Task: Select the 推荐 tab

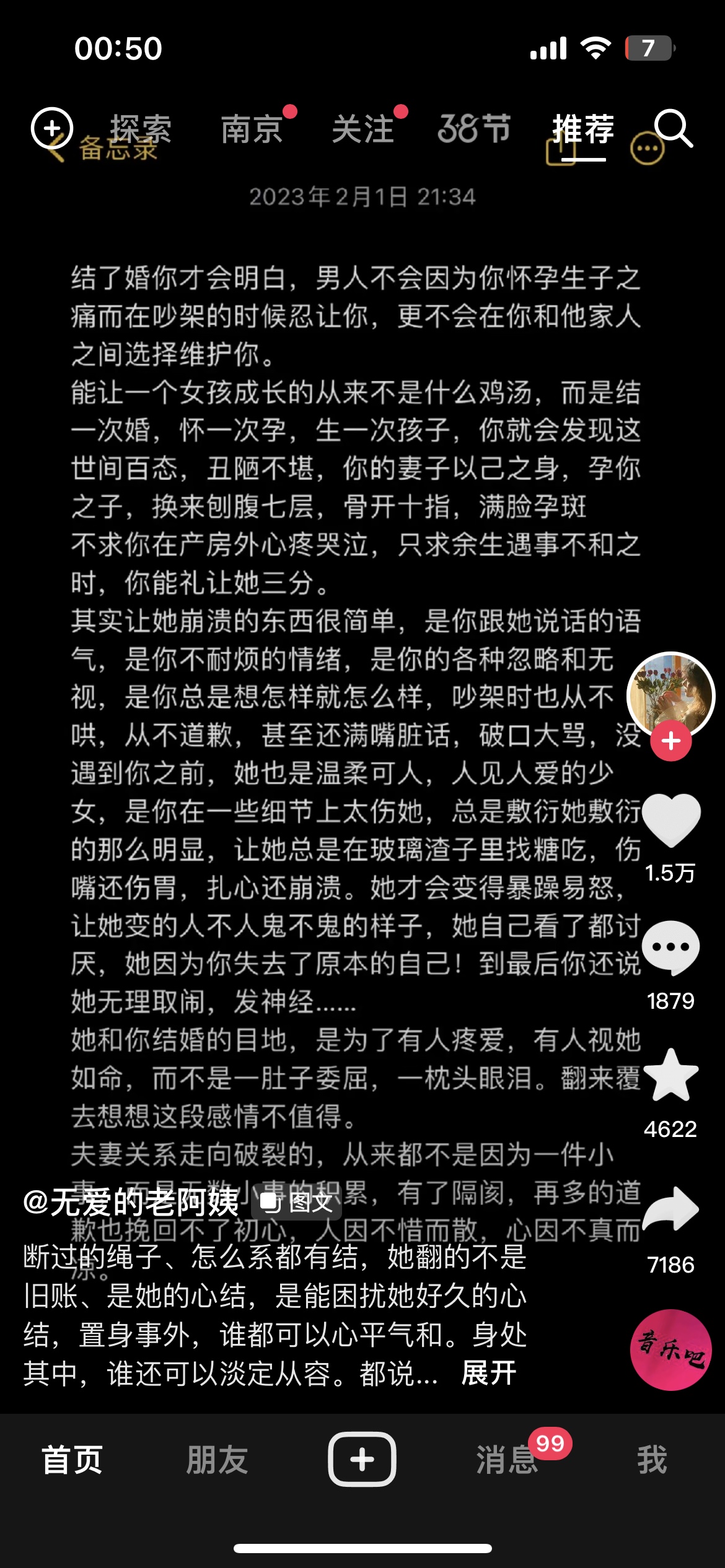Action: 584,129
